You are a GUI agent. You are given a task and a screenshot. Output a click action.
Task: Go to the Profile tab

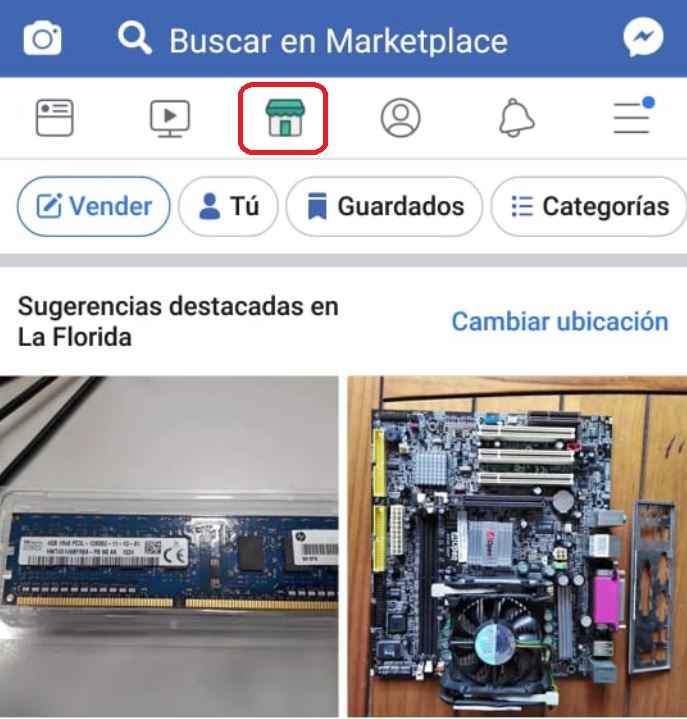click(400, 118)
